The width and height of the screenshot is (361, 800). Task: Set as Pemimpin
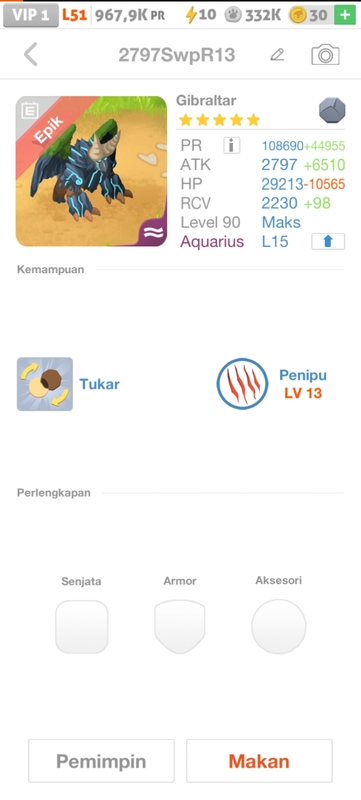(101, 761)
